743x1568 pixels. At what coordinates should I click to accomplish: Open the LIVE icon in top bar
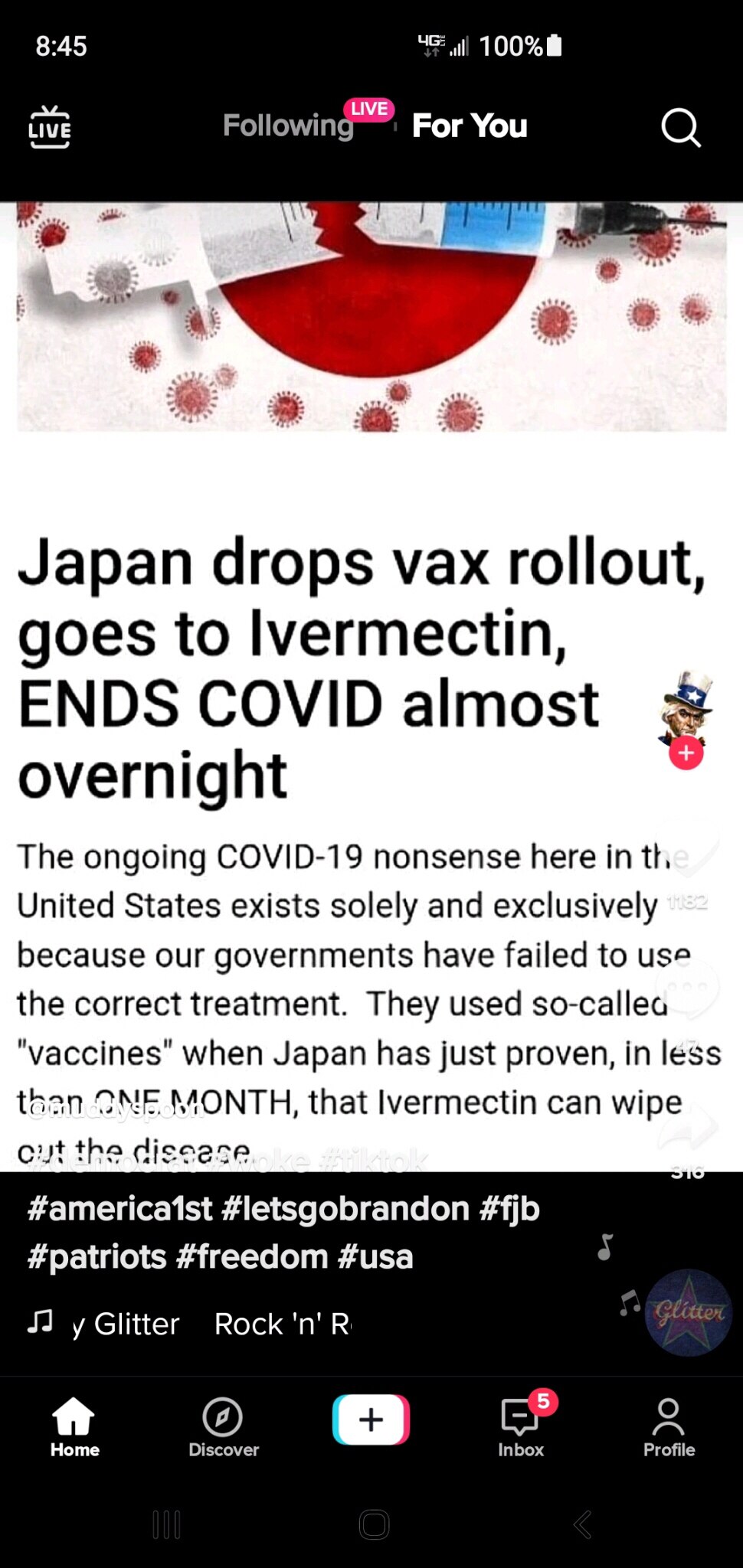pos(50,127)
